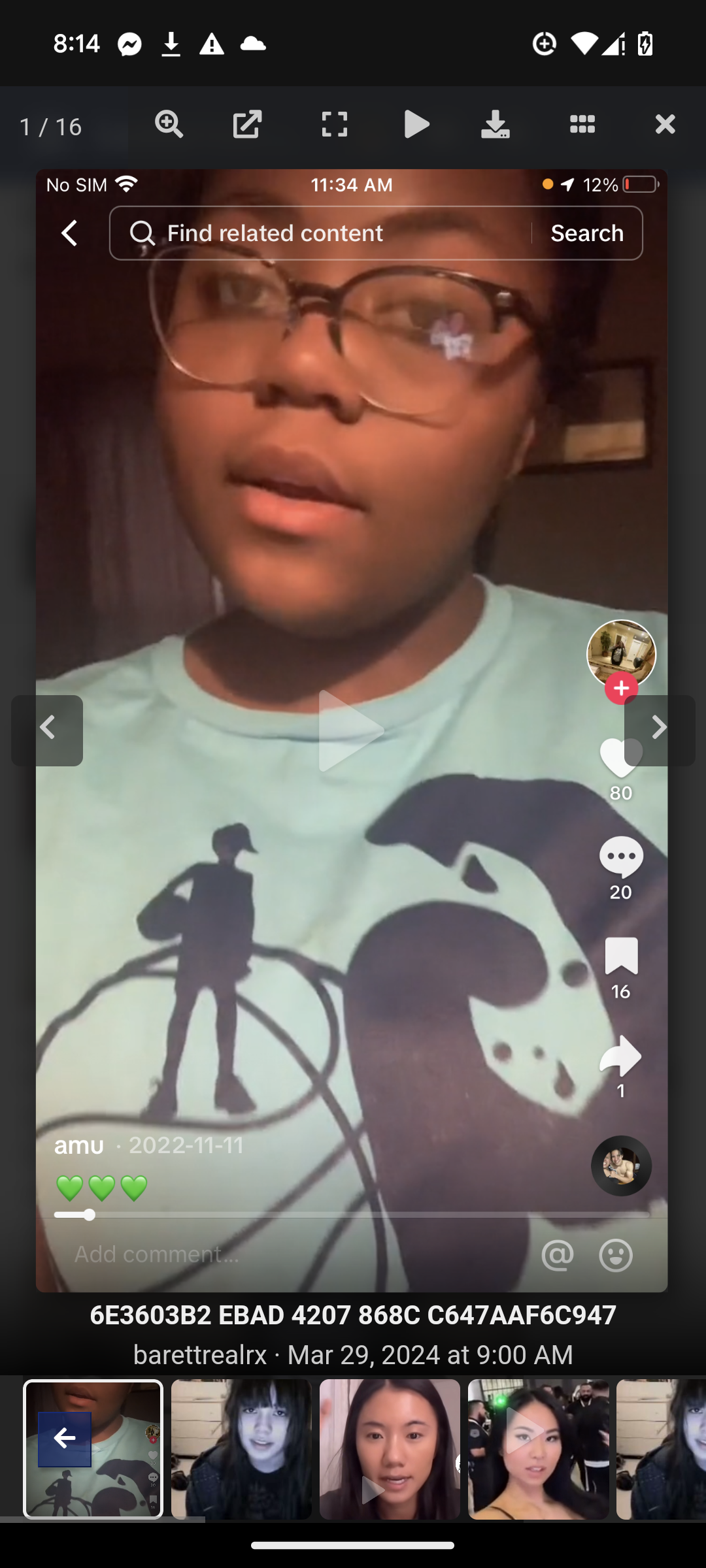Advance to the next image
706x1568 pixels.
pos(659,730)
